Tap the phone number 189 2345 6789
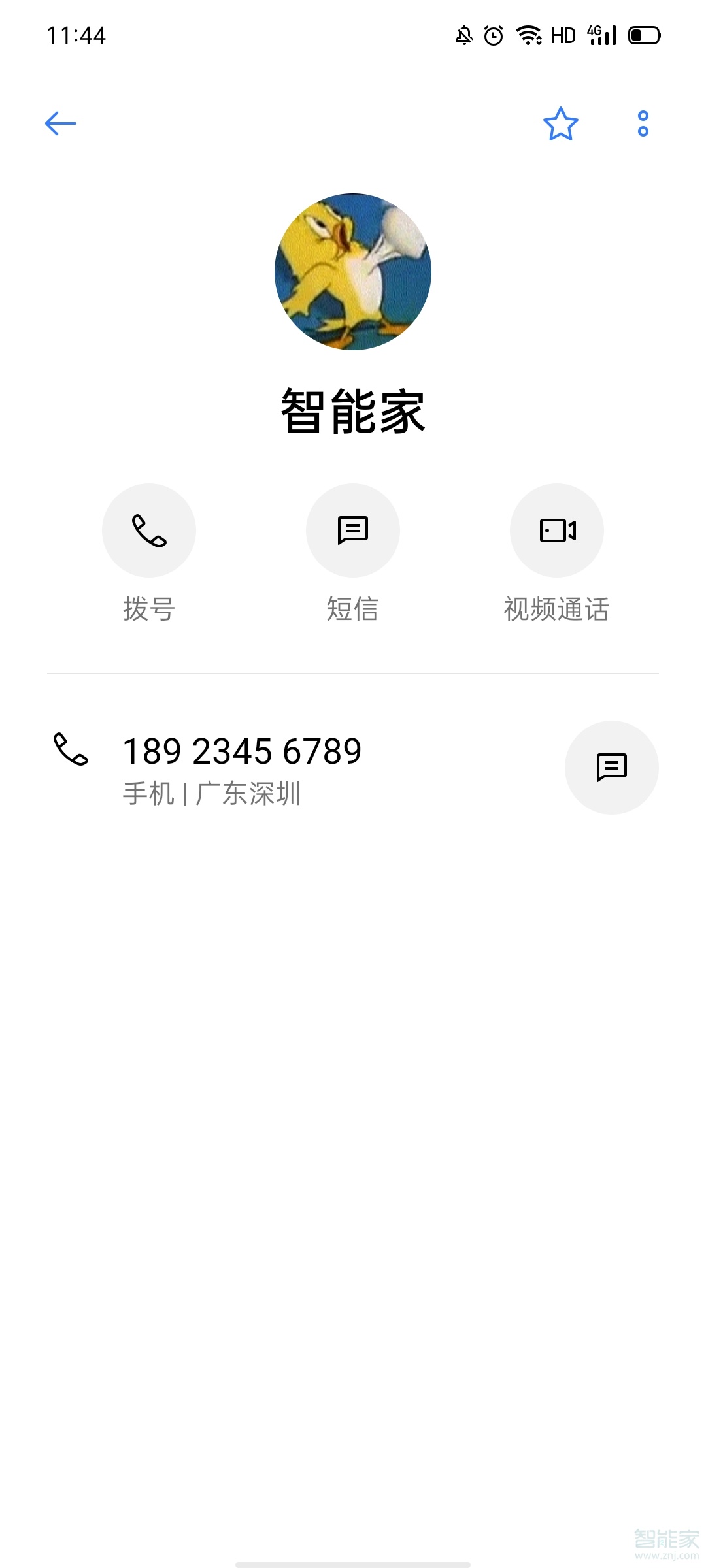The width and height of the screenshot is (706, 1568). click(x=243, y=750)
